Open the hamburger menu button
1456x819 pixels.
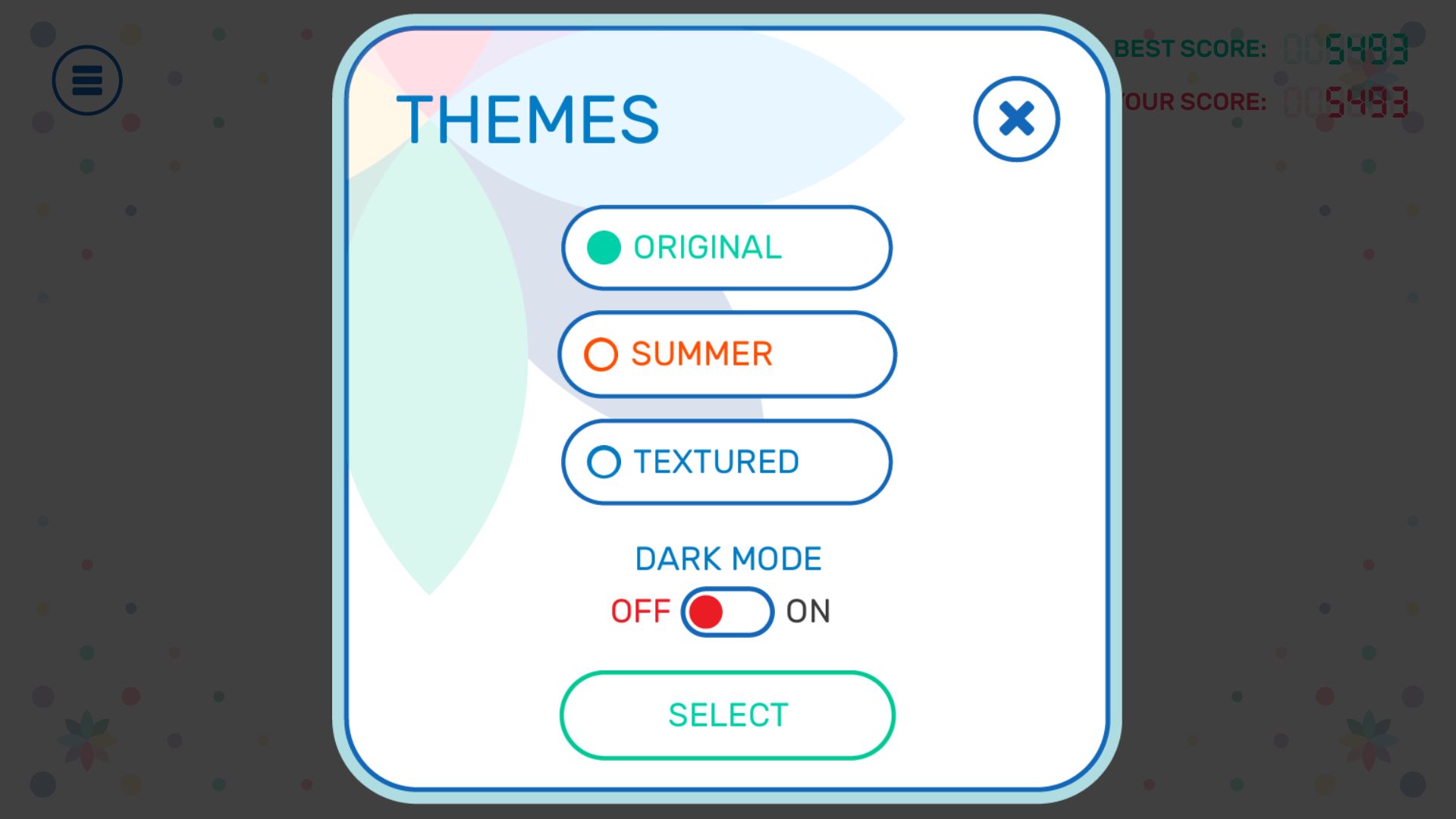pos(87,80)
